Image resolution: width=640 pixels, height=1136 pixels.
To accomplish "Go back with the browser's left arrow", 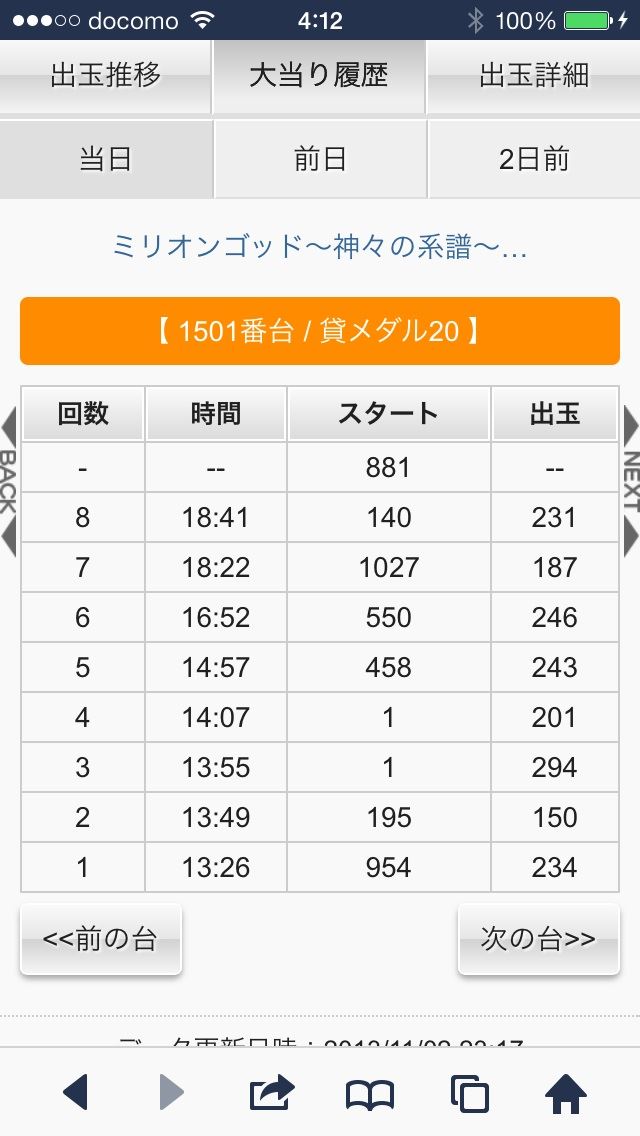I will (x=75, y=1092).
